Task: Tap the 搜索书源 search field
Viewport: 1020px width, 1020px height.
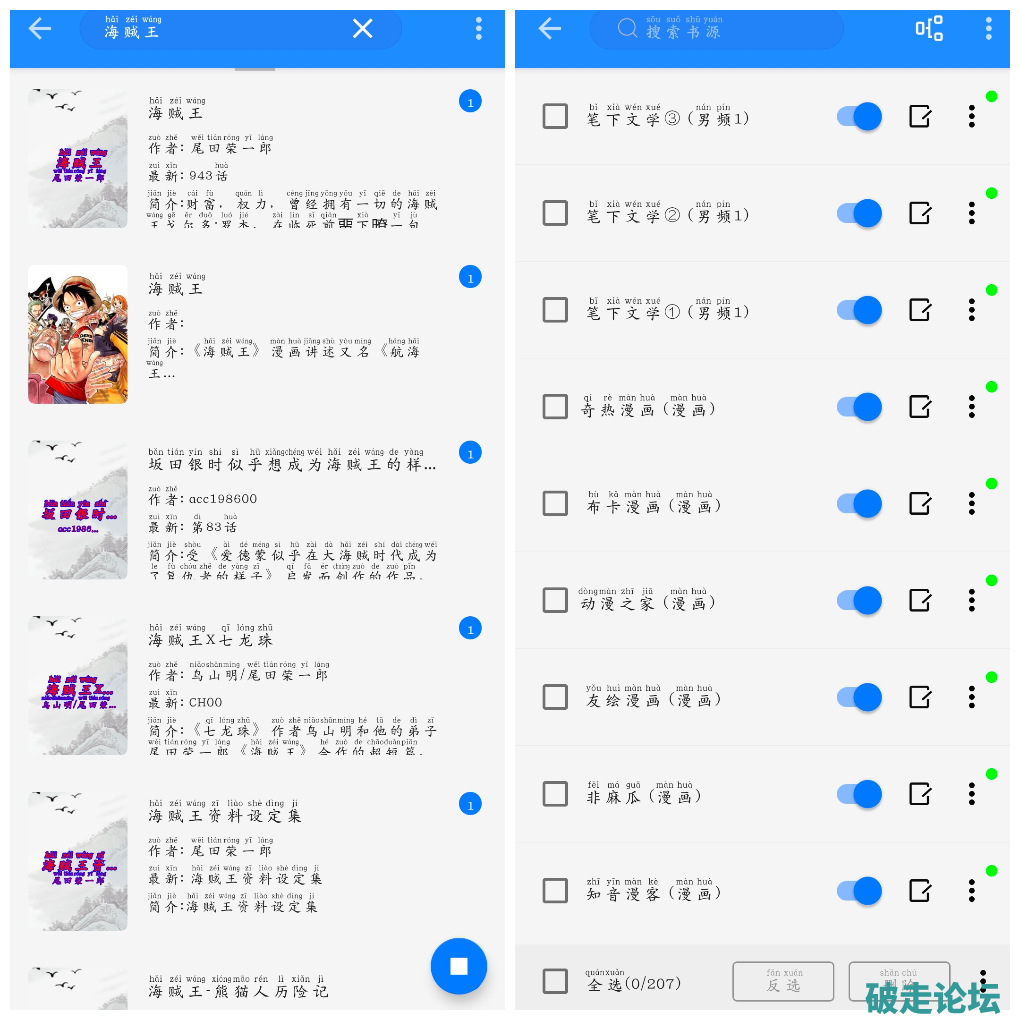Action: tap(716, 29)
